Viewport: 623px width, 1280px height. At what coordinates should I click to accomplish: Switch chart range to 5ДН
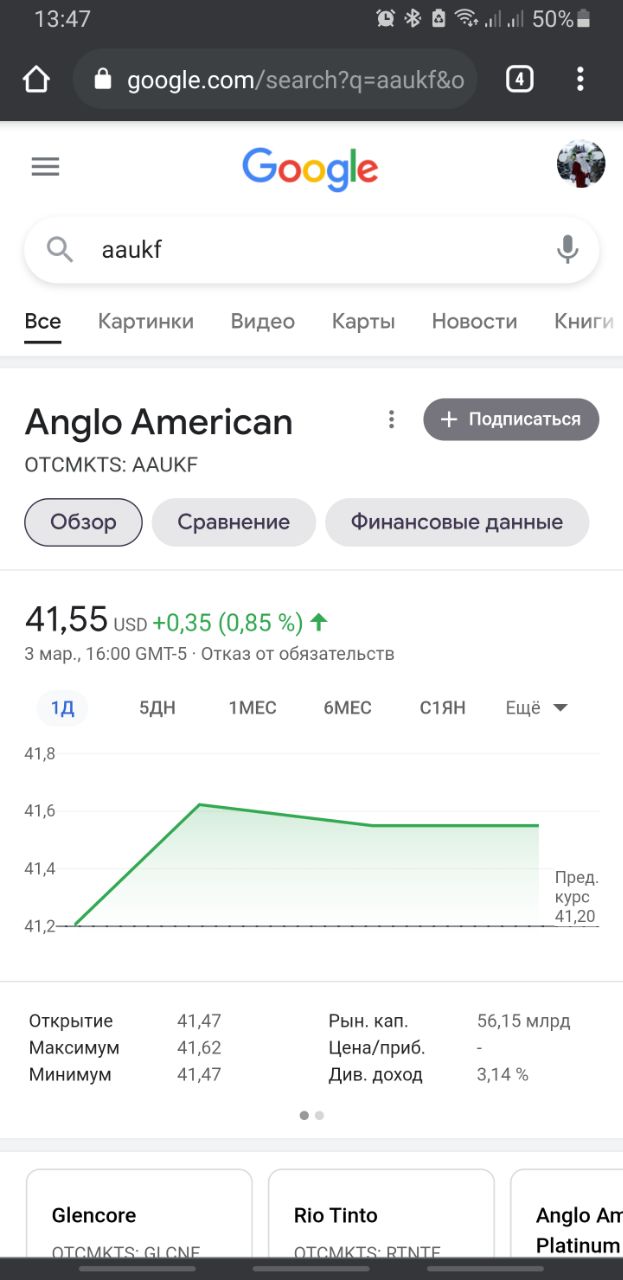157,708
